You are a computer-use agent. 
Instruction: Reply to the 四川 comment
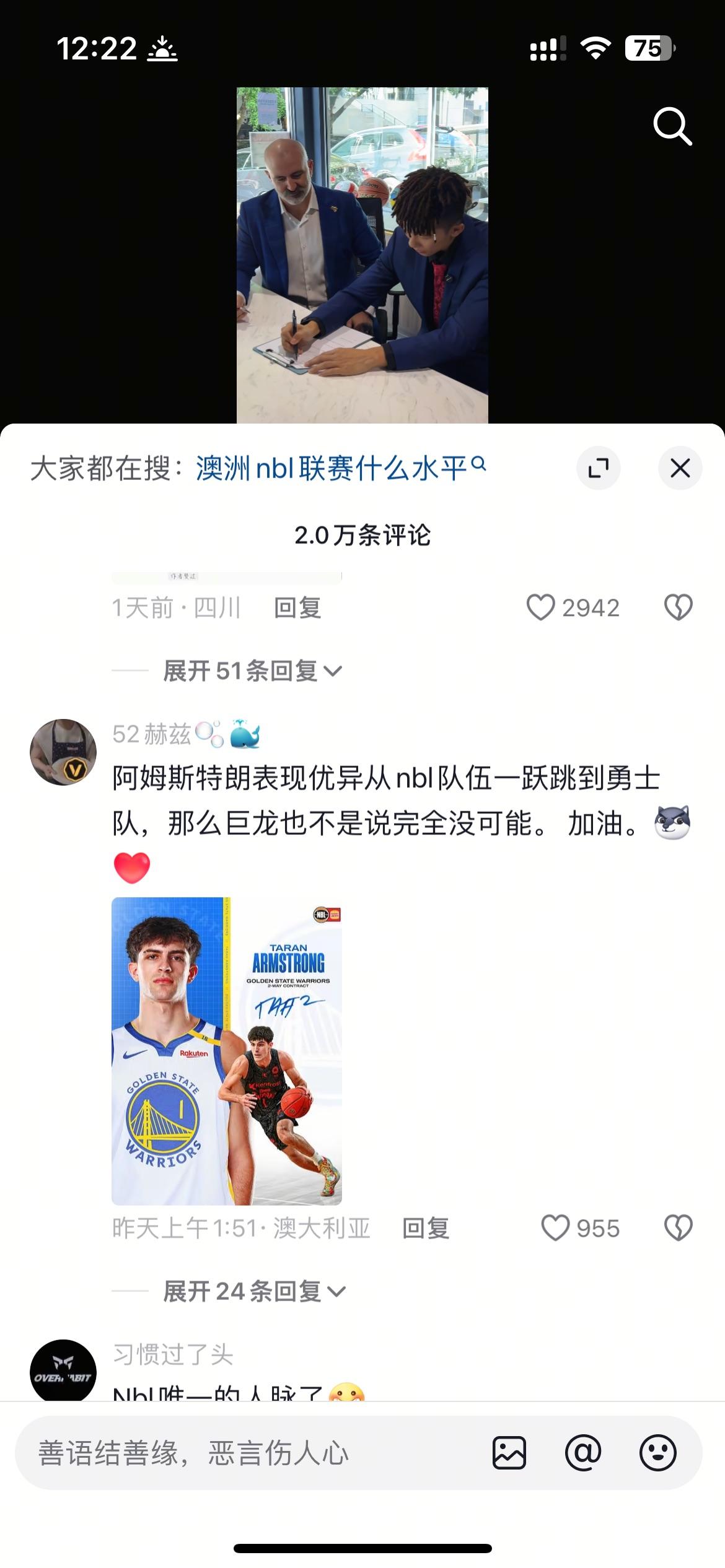coord(297,608)
